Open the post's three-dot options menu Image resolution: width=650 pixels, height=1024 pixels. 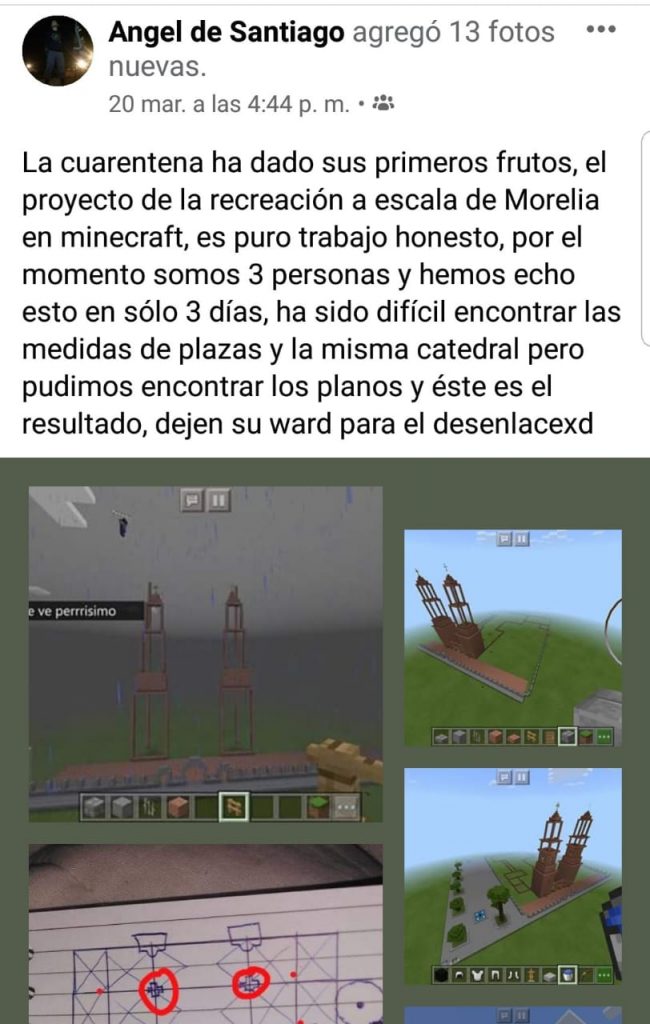click(600, 30)
